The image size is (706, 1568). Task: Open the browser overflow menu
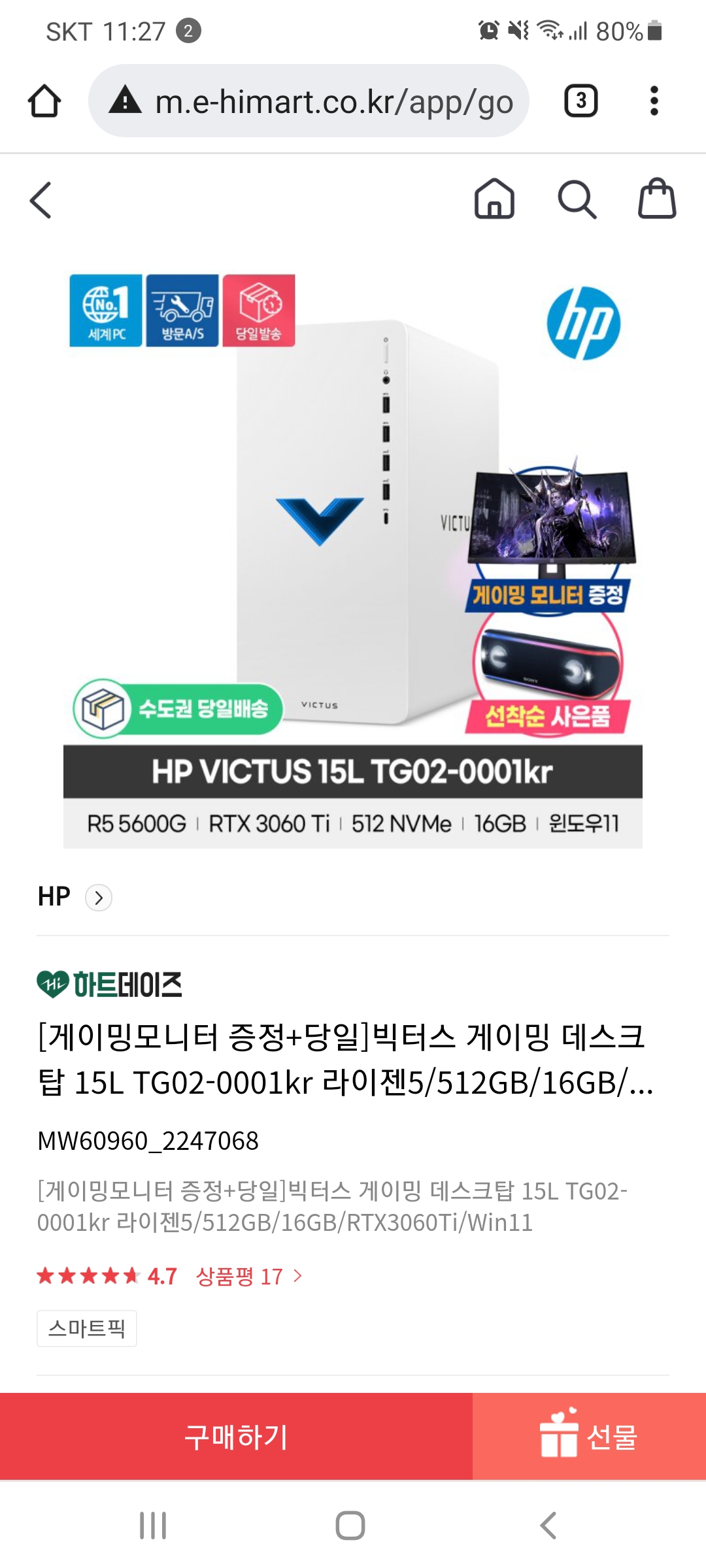point(654,101)
